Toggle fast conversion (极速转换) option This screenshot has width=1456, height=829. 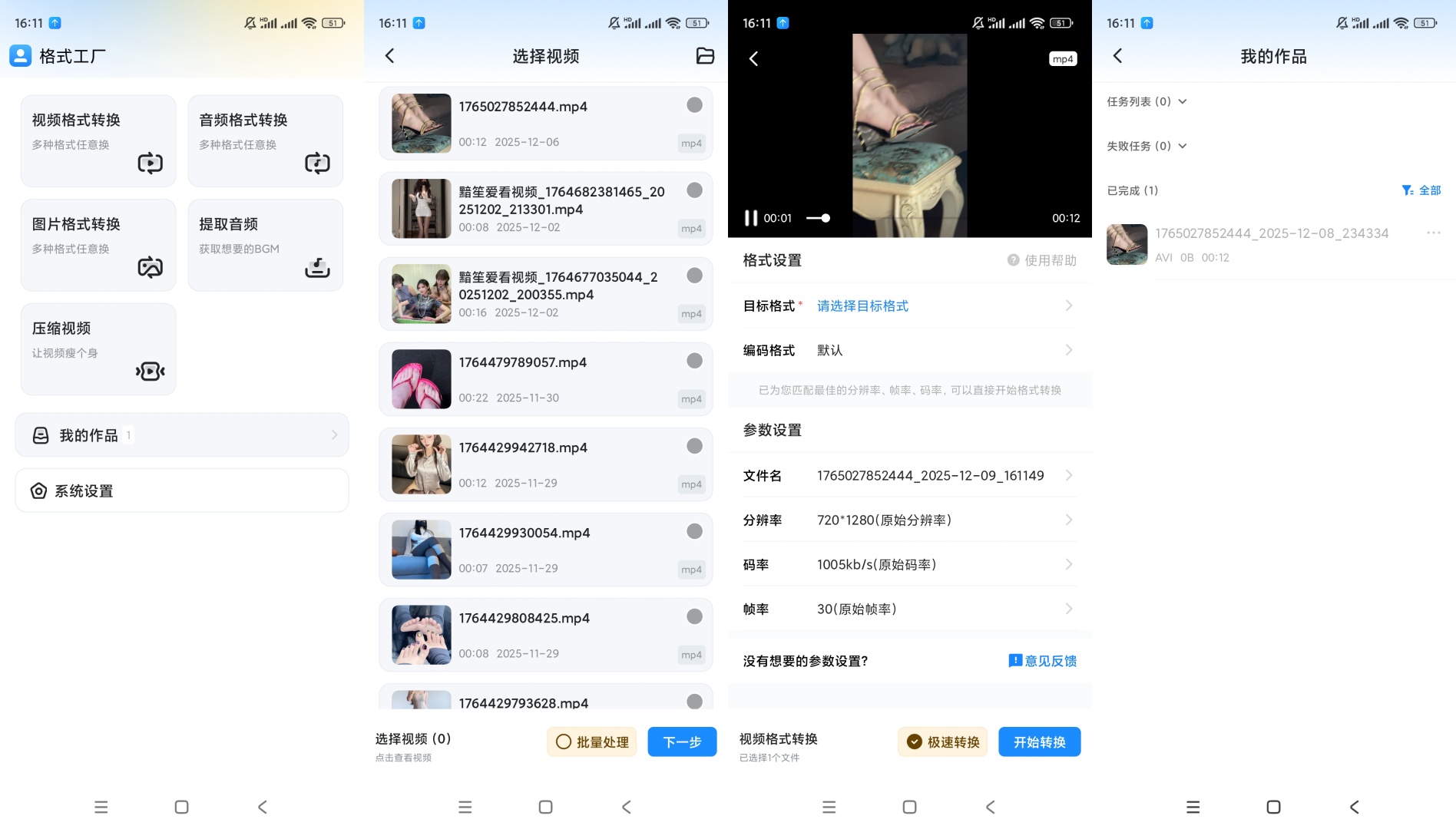point(943,742)
